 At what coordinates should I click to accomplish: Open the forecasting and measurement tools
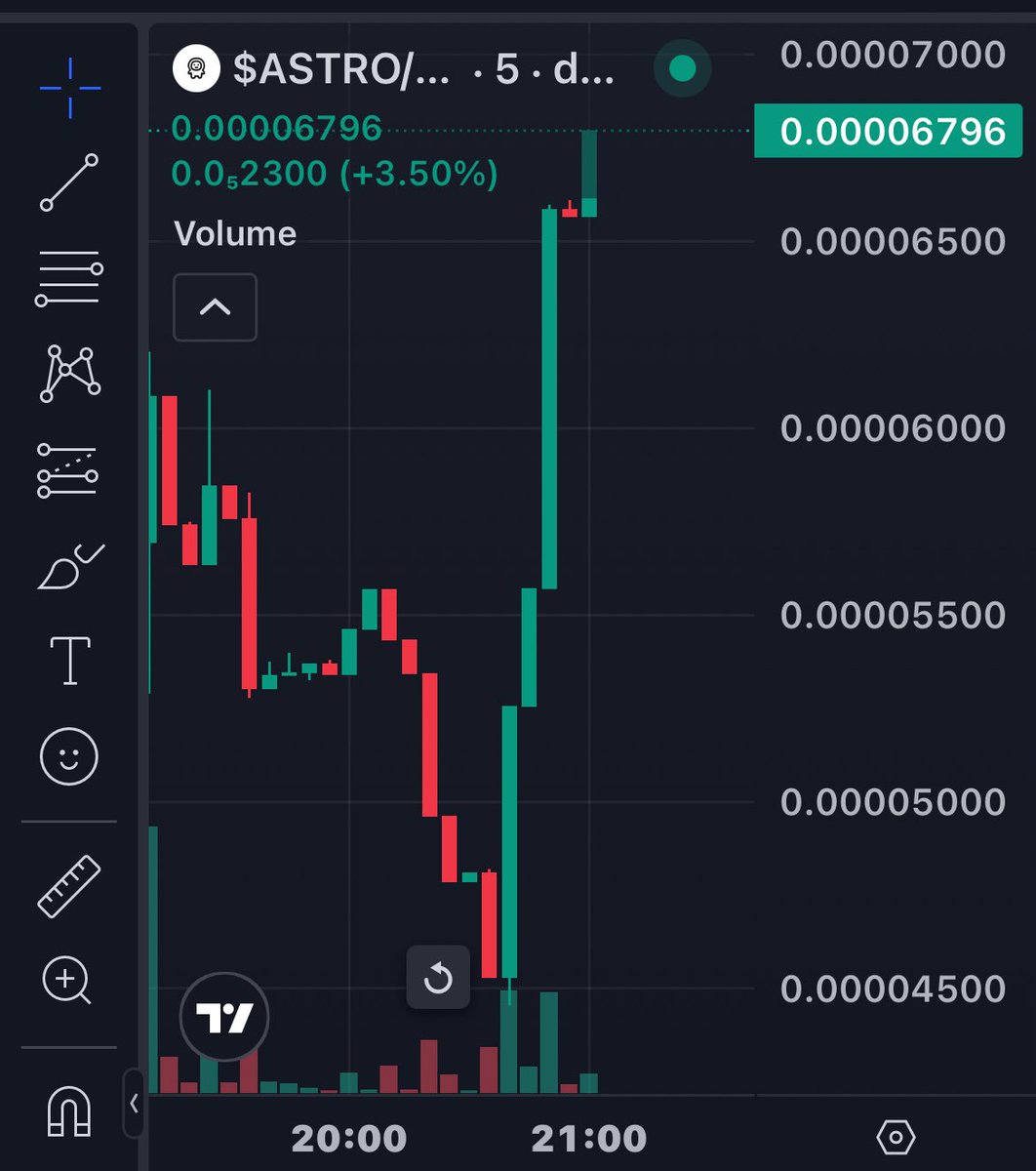click(69, 469)
